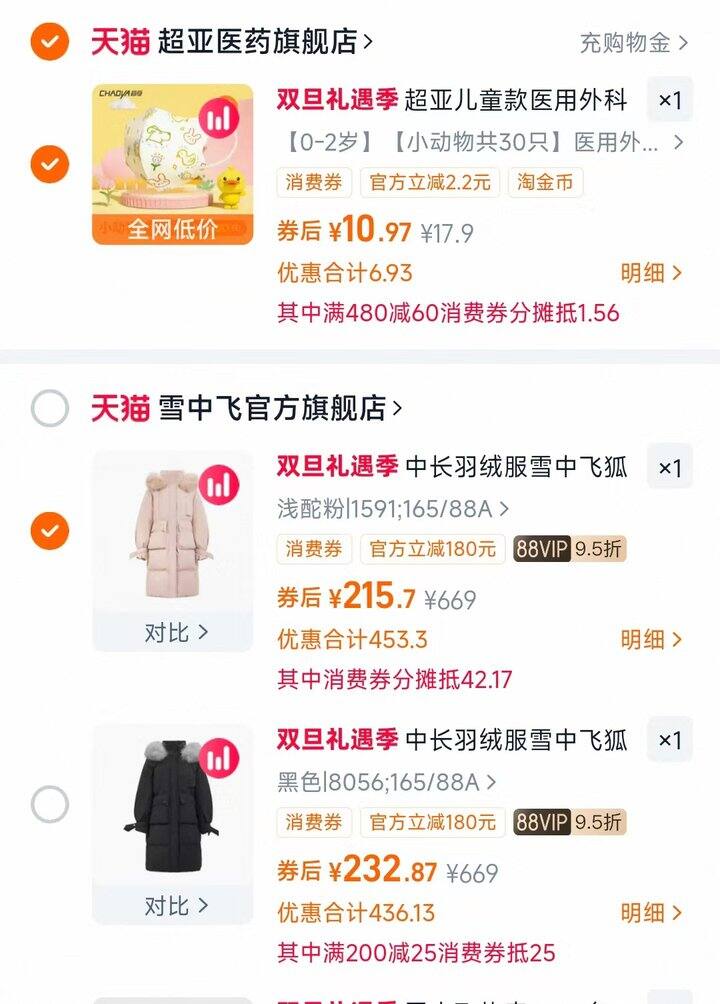View 明细 for 优惠合计453.3
Image resolution: width=720 pixels, height=1004 pixels.
(651, 639)
